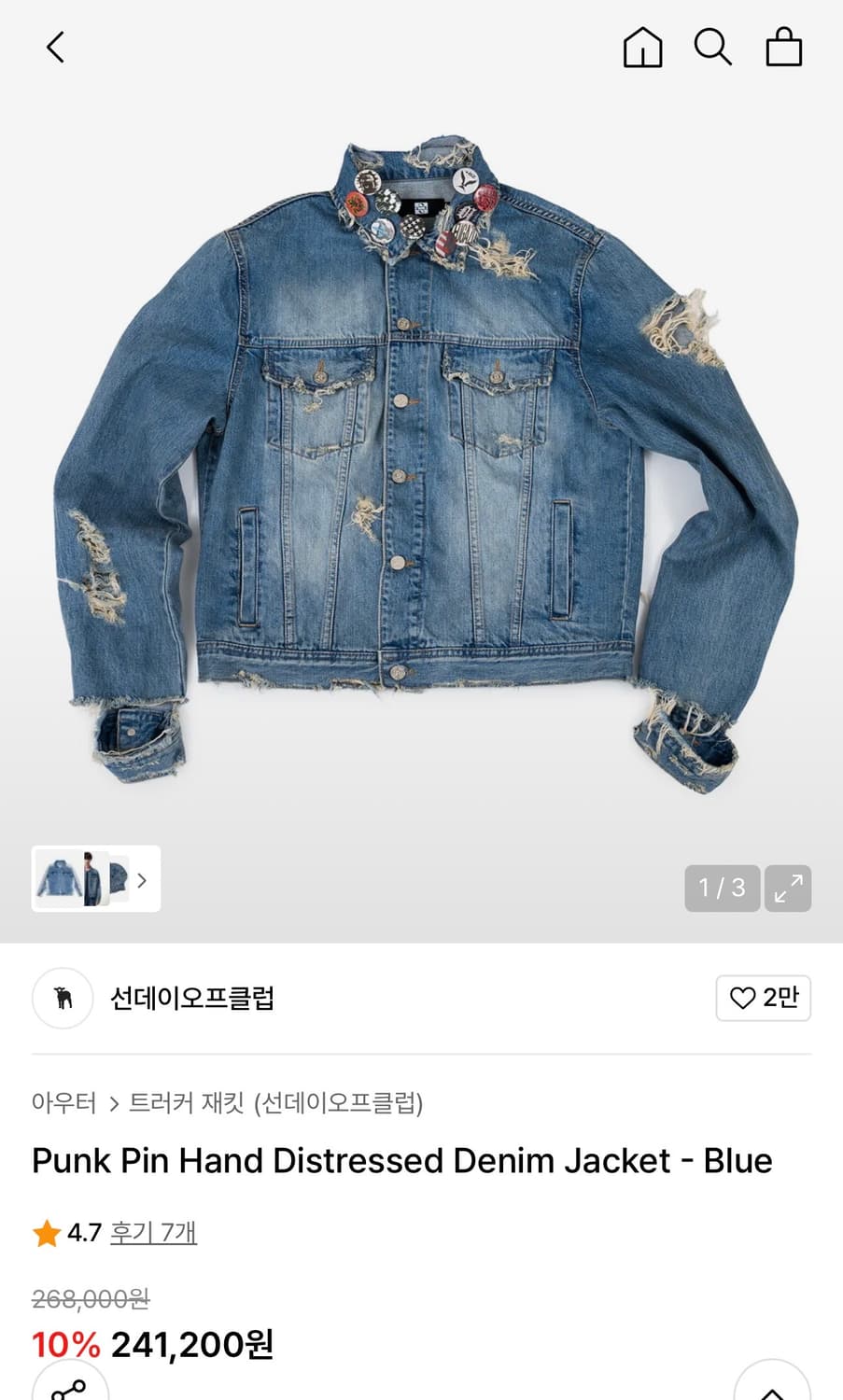Image resolution: width=843 pixels, height=1400 pixels.
Task: Expand the image thumbnail strip arrow
Action: 141,880
